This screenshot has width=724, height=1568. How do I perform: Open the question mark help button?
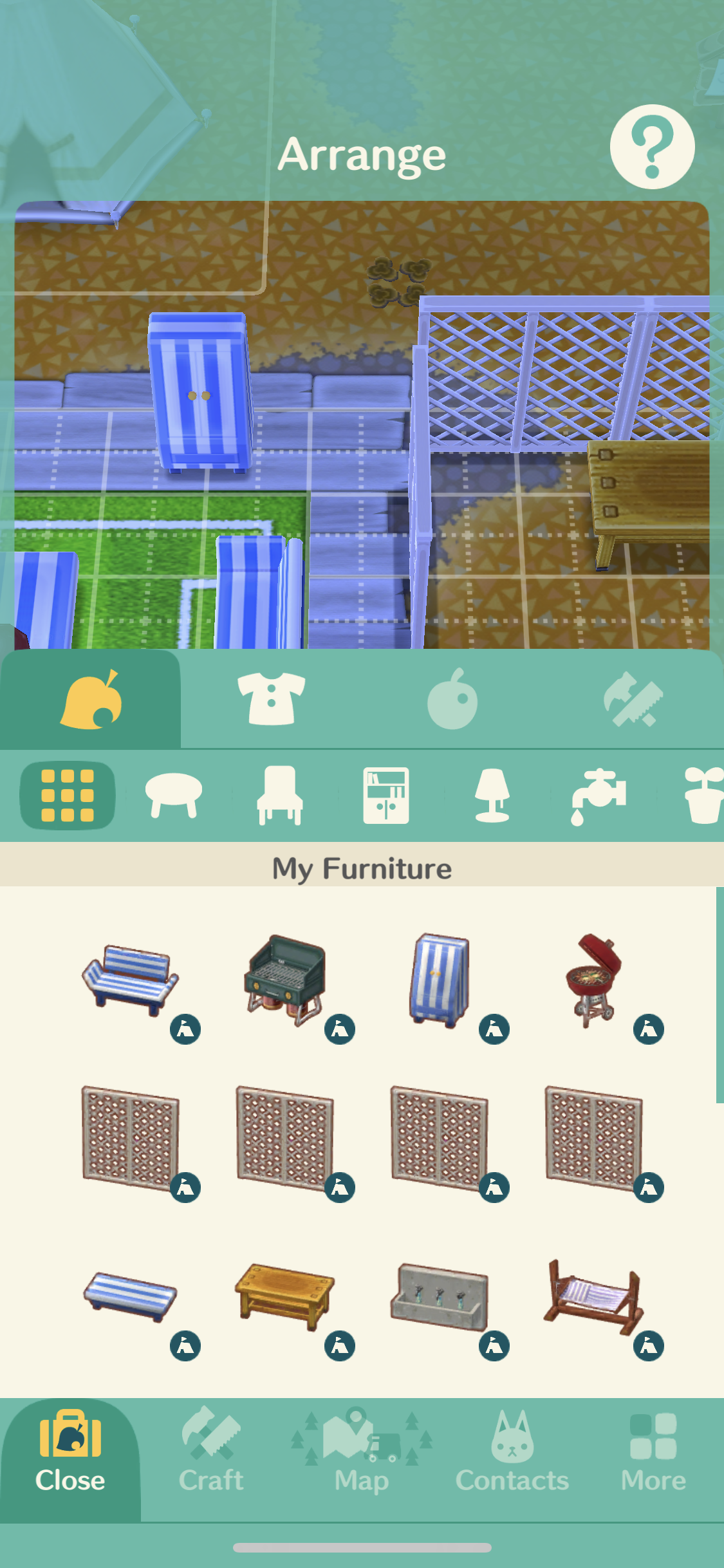(x=652, y=147)
